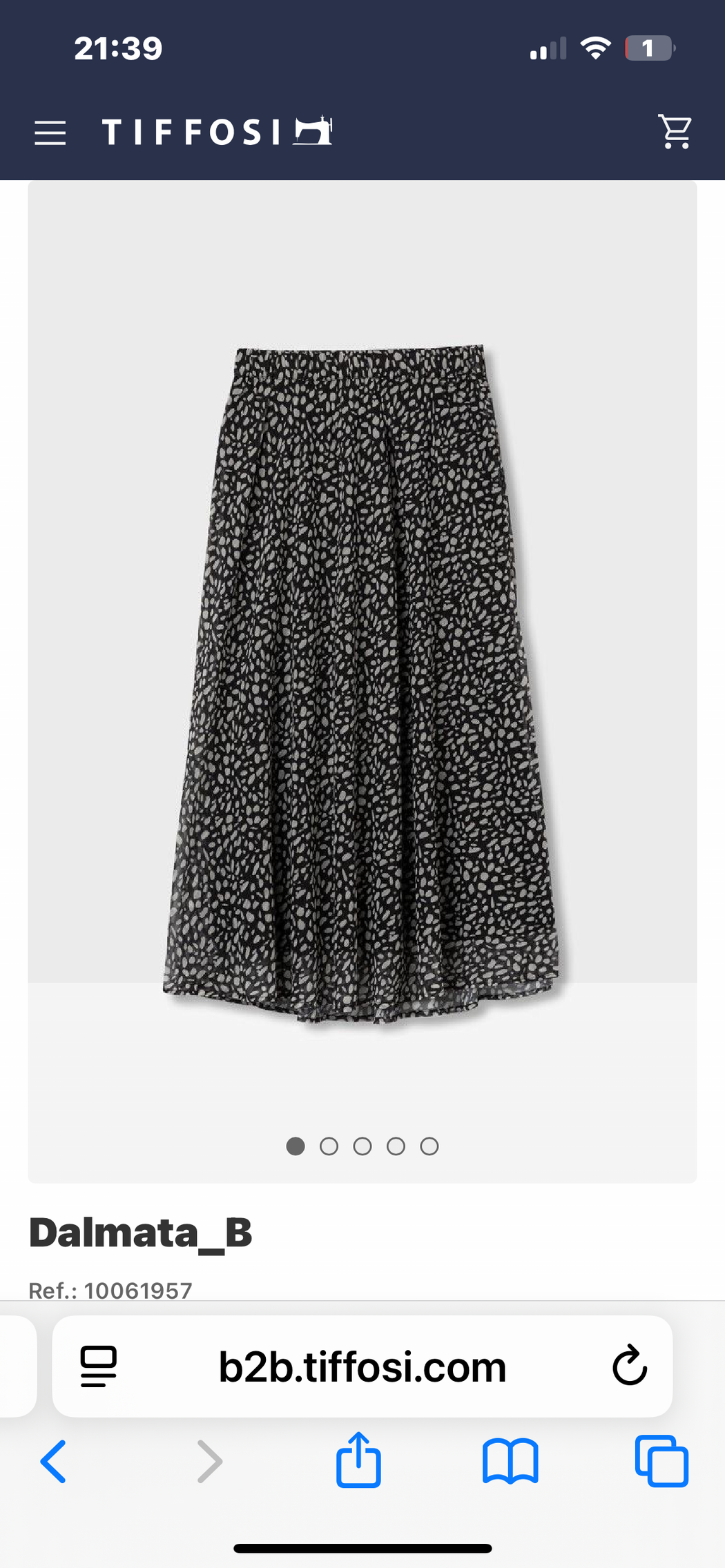
Task: Go back to previous page
Action: tap(54, 1461)
